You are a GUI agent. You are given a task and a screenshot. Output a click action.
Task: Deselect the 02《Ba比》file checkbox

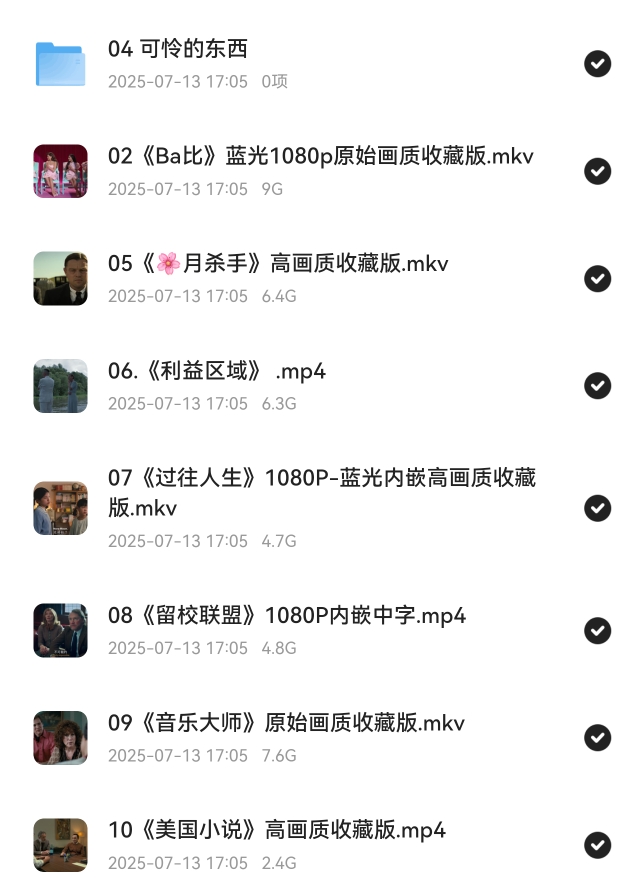(x=597, y=171)
